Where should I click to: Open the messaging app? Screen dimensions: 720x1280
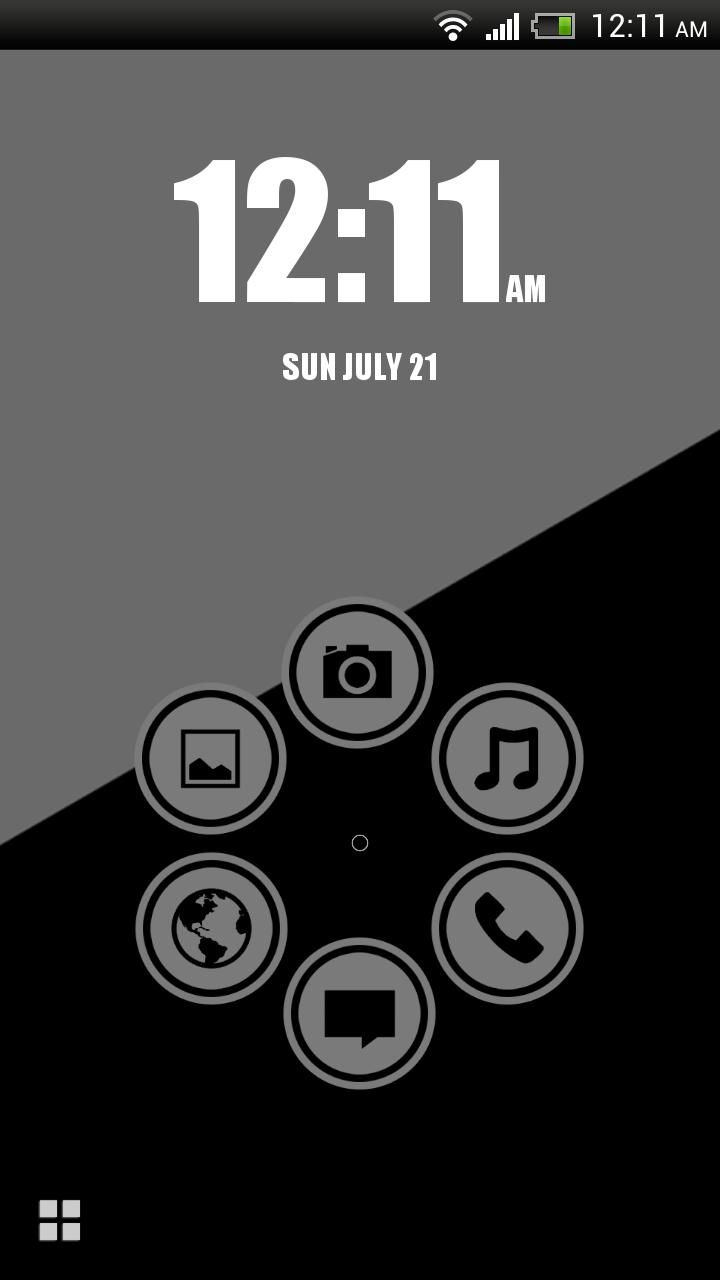click(359, 1014)
